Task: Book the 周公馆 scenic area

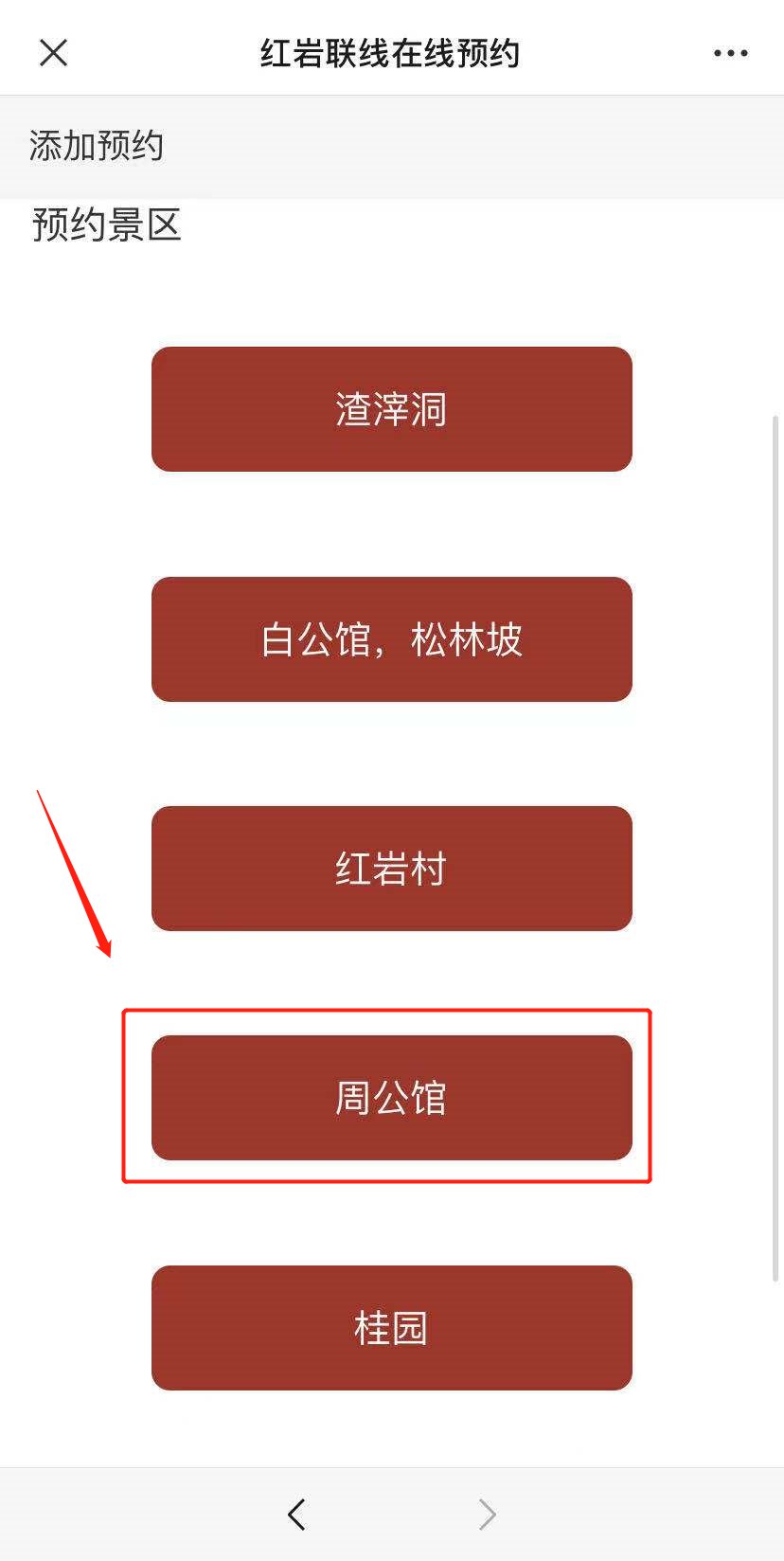Action: coord(391,1098)
